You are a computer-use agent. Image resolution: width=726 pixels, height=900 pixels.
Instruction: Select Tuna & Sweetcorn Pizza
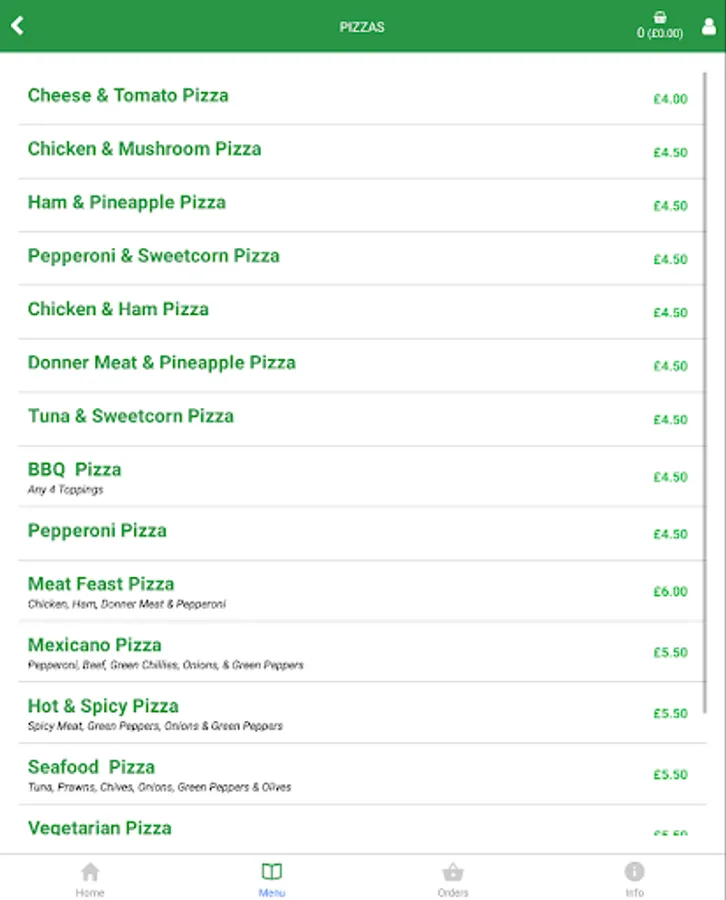(x=131, y=416)
